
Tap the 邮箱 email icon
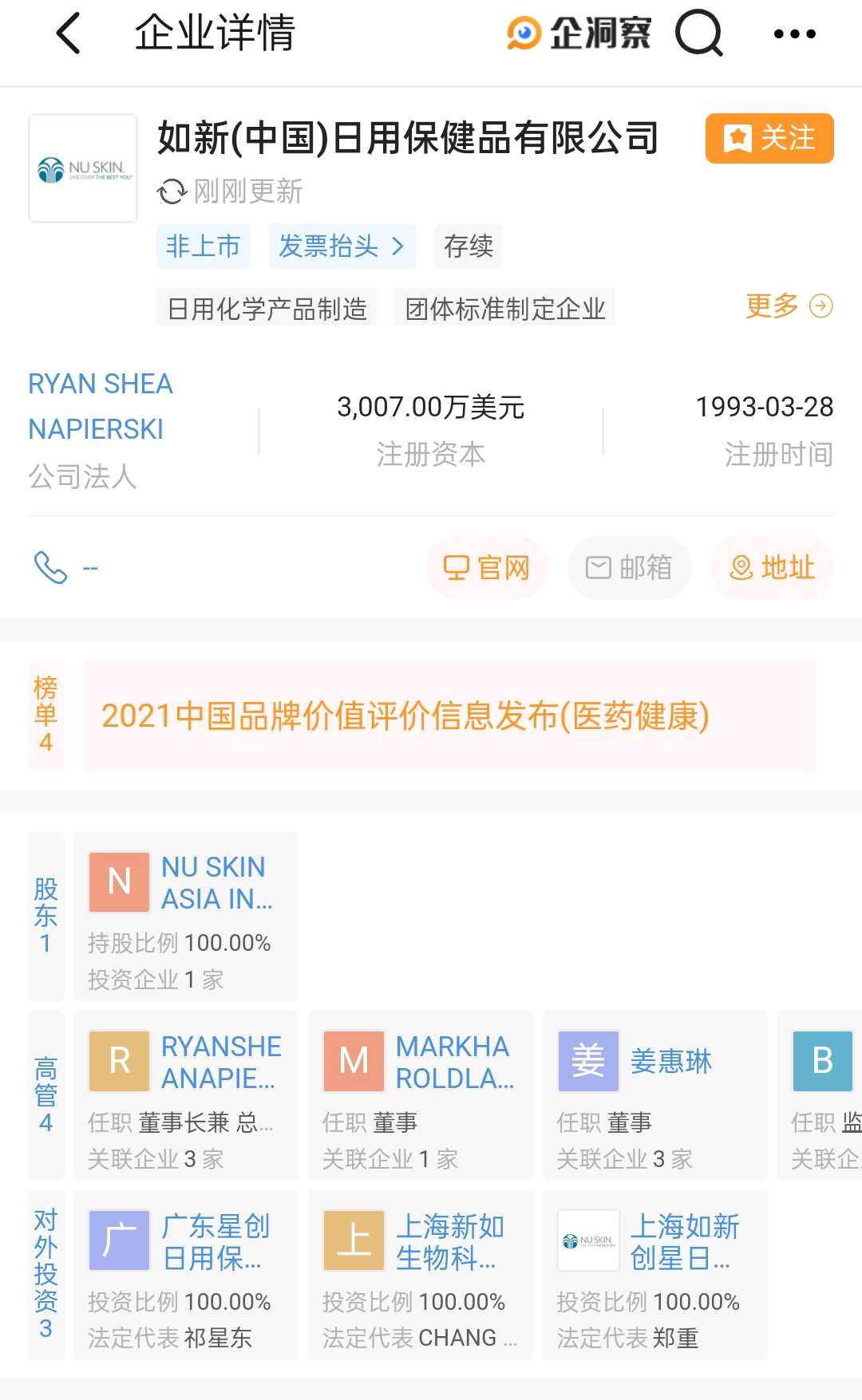[x=629, y=568]
